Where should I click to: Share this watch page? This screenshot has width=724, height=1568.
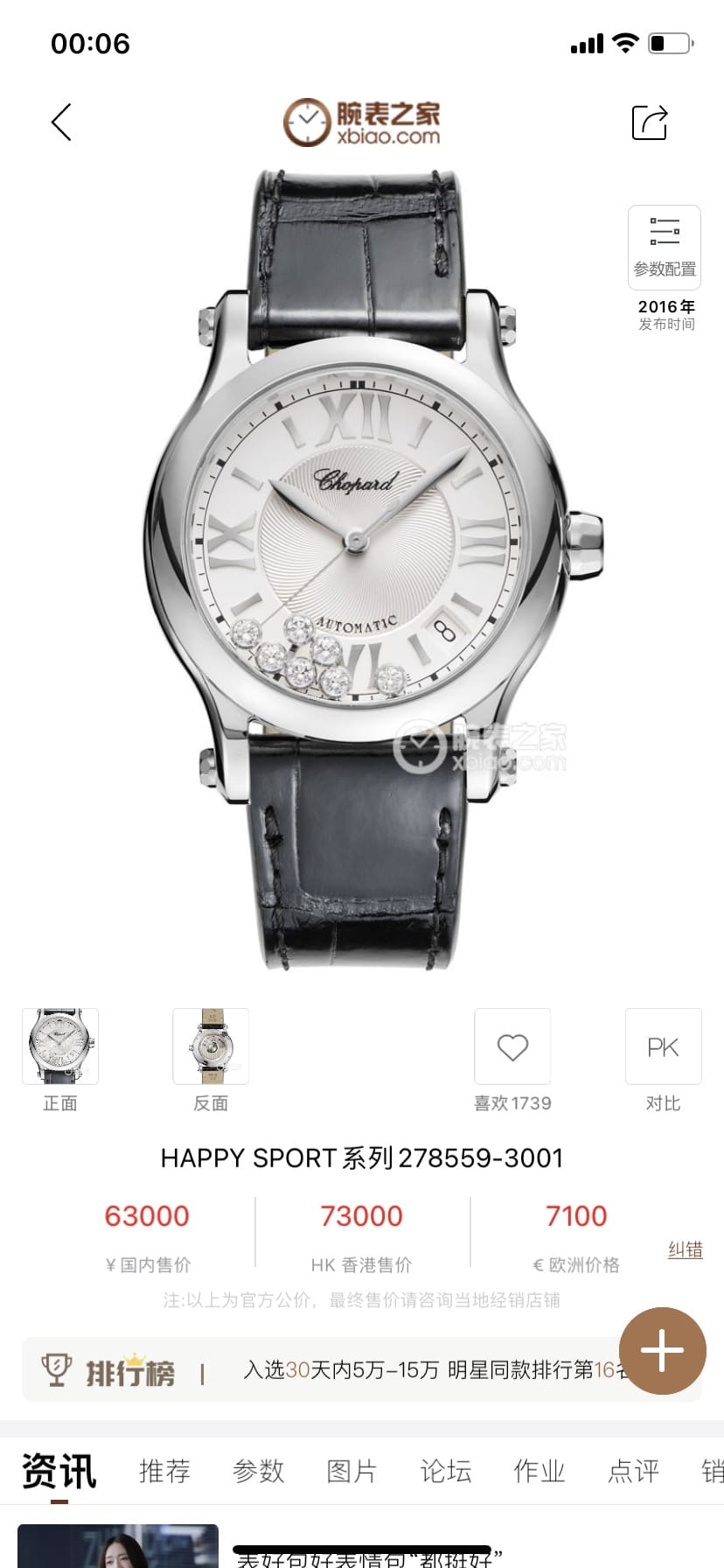tap(650, 122)
